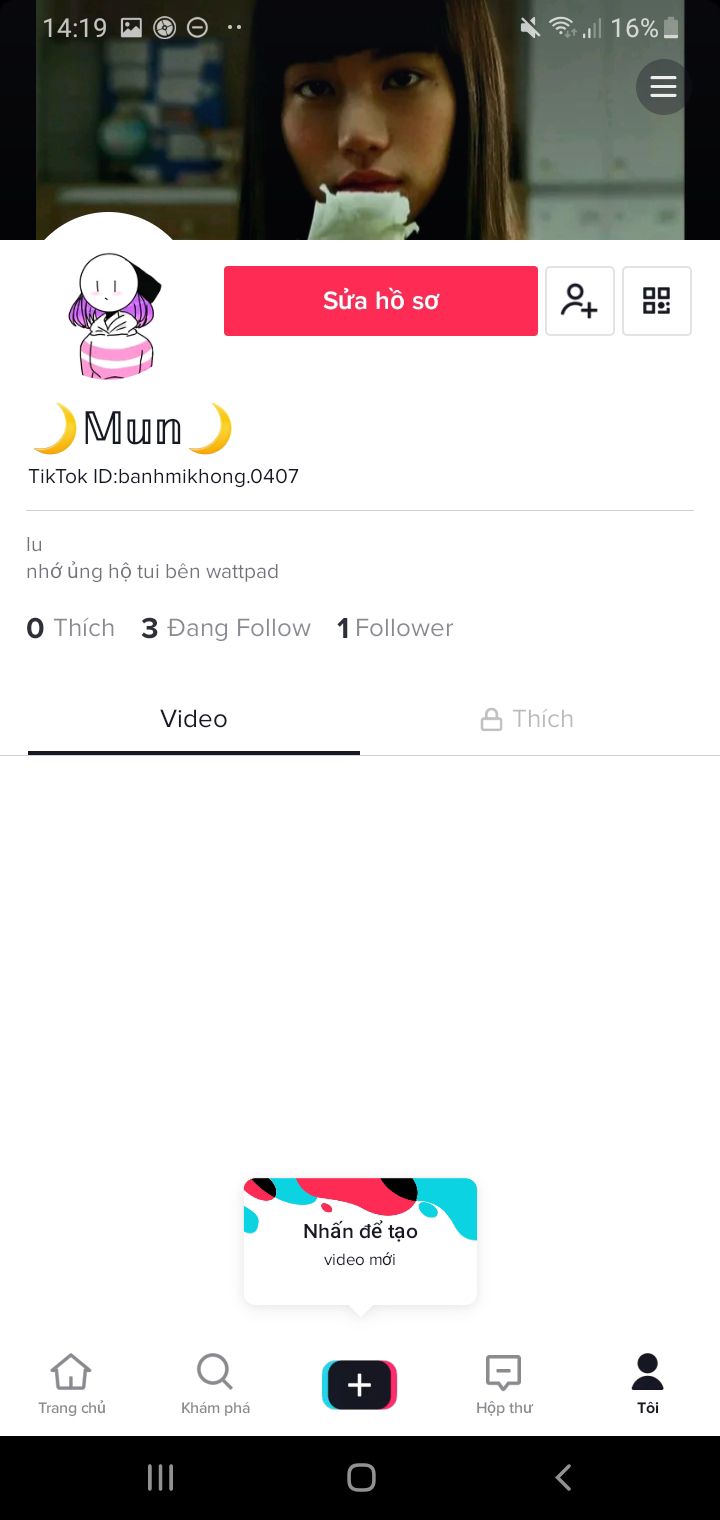Open system recent apps
The height and width of the screenshot is (1520, 720).
click(x=160, y=1477)
